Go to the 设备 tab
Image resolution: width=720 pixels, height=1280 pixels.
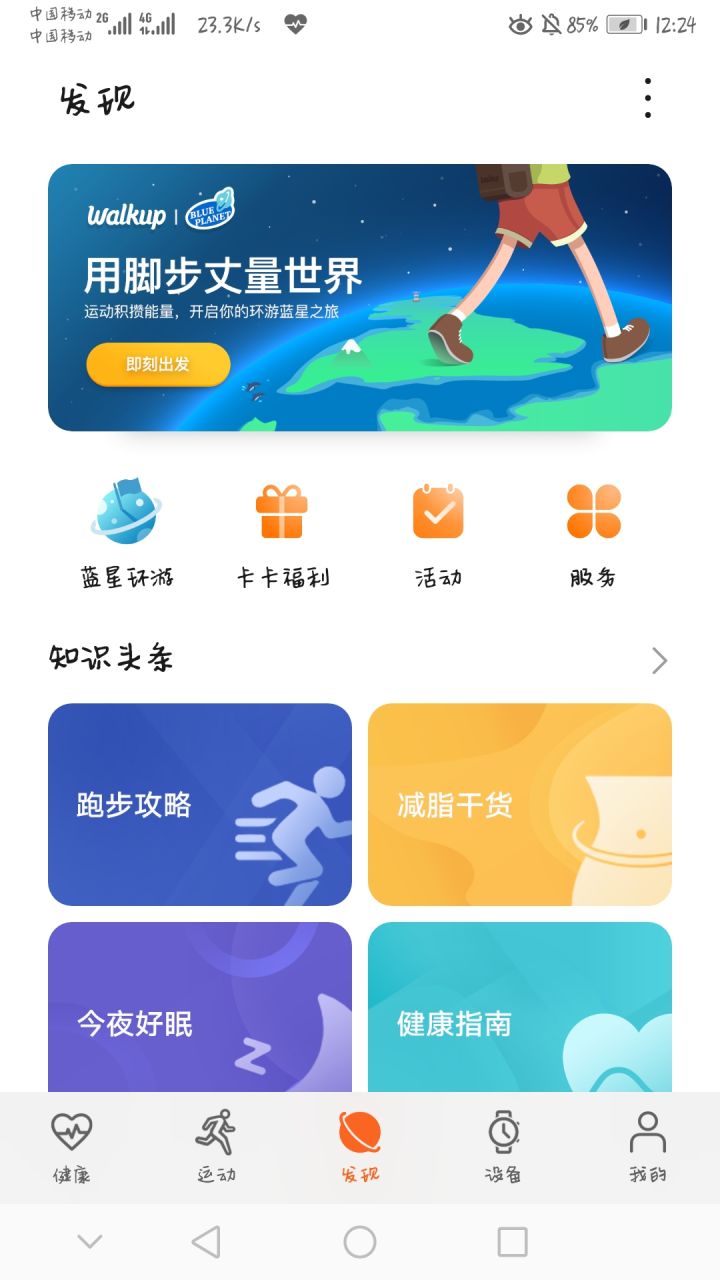click(x=504, y=1147)
